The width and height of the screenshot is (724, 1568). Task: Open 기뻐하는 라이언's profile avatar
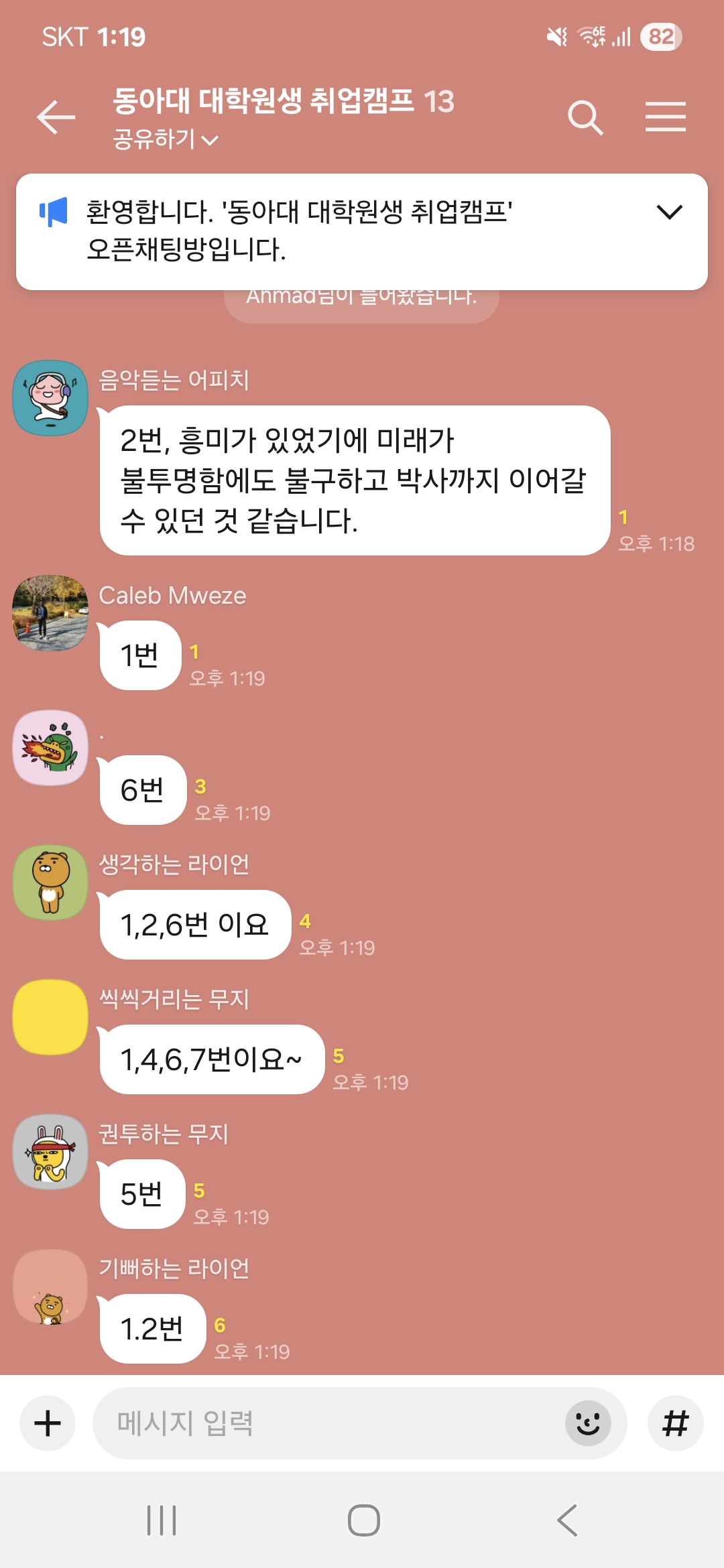pyautogui.click(x=50, y=1287)
